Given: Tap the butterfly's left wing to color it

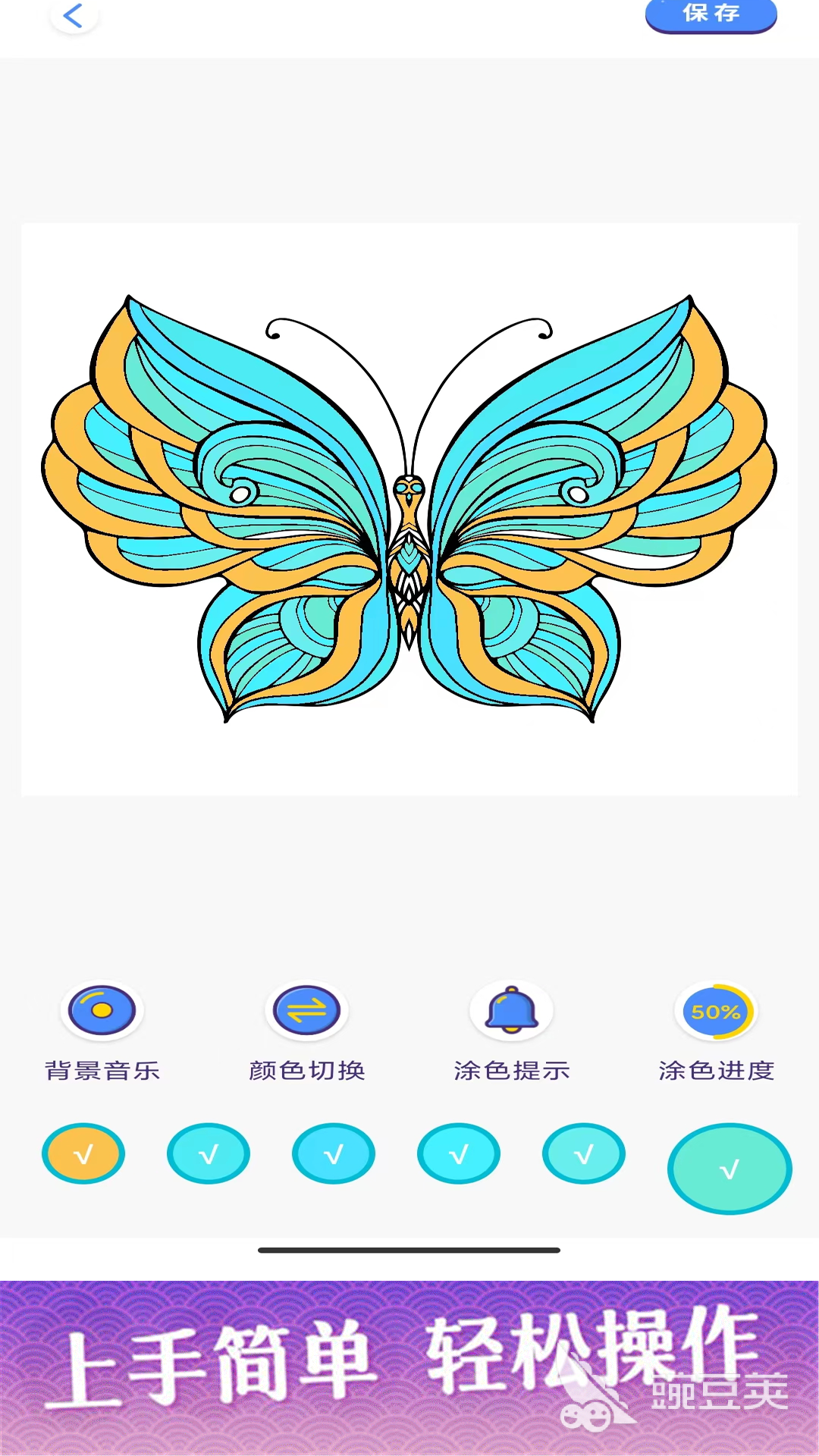Looking at the screenshot, I should click(x=212, y=455).
